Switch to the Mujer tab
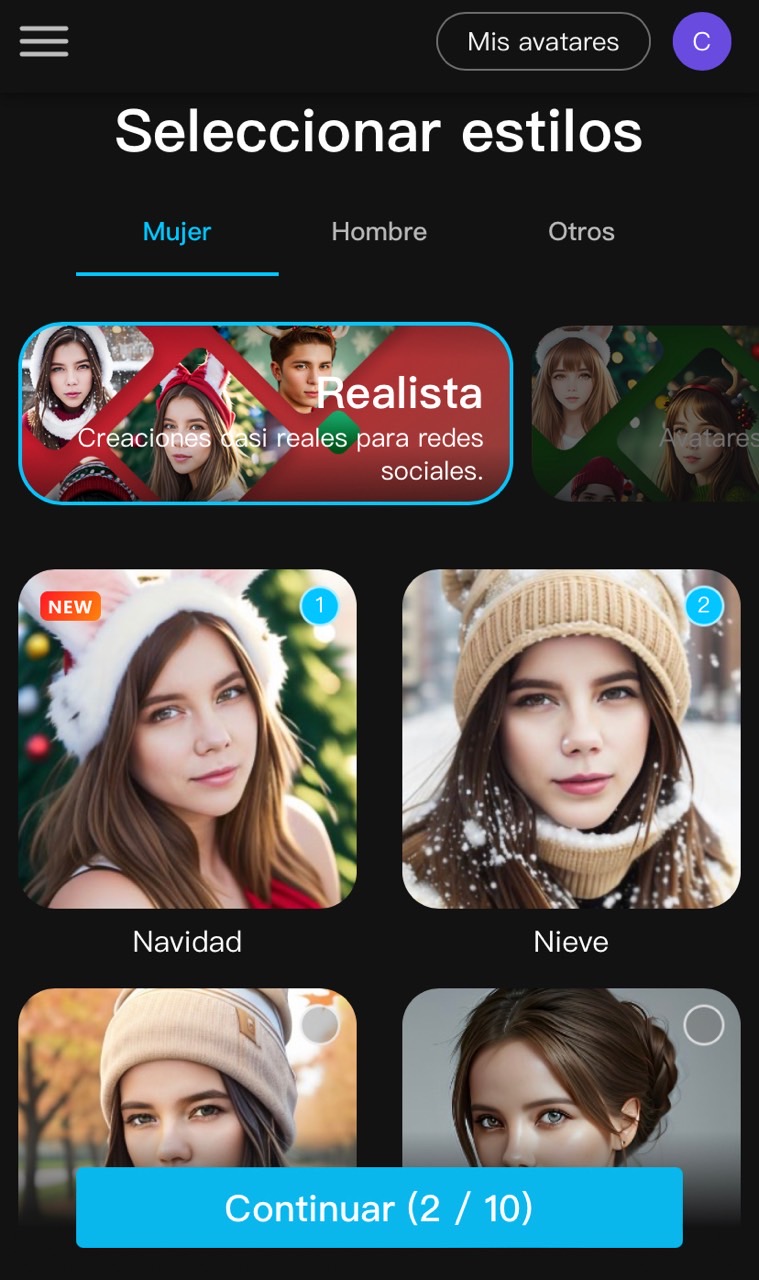759x1280 pixels. click(x=177, y=232)
